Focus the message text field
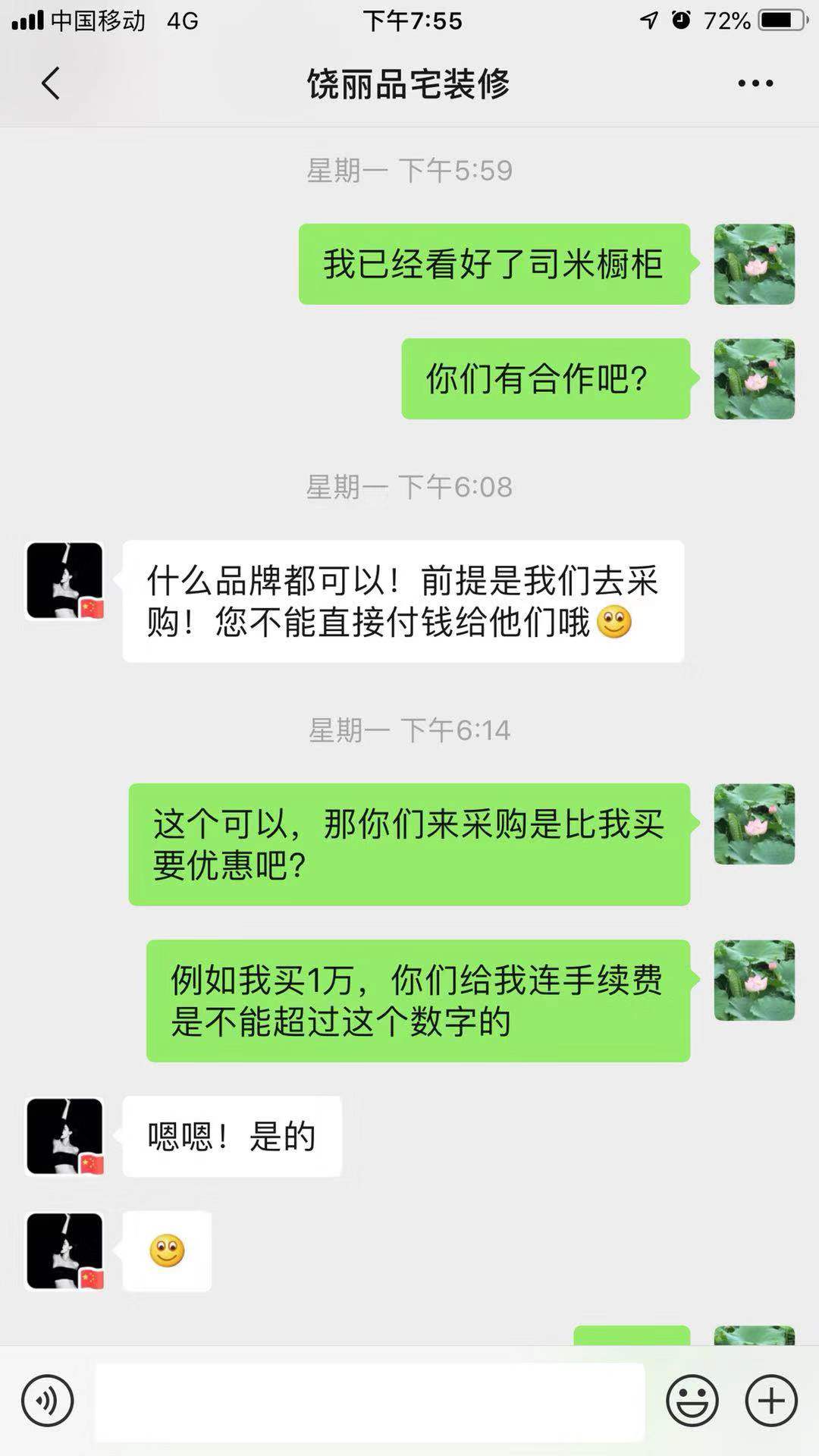 (x=369, y=1401)
